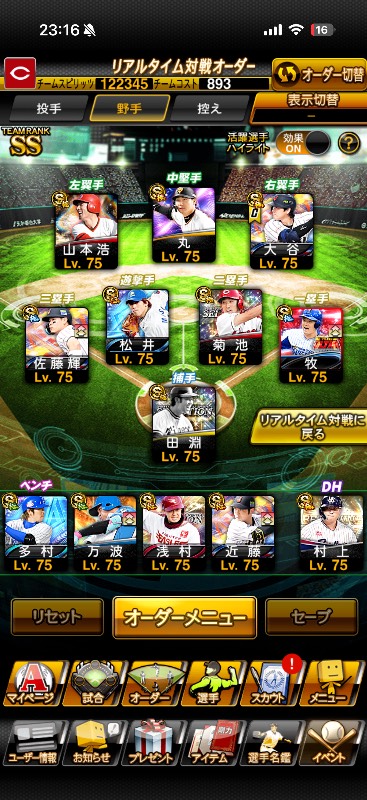Open the question mark help icon

pyautogui.click(x=349, y=143)
